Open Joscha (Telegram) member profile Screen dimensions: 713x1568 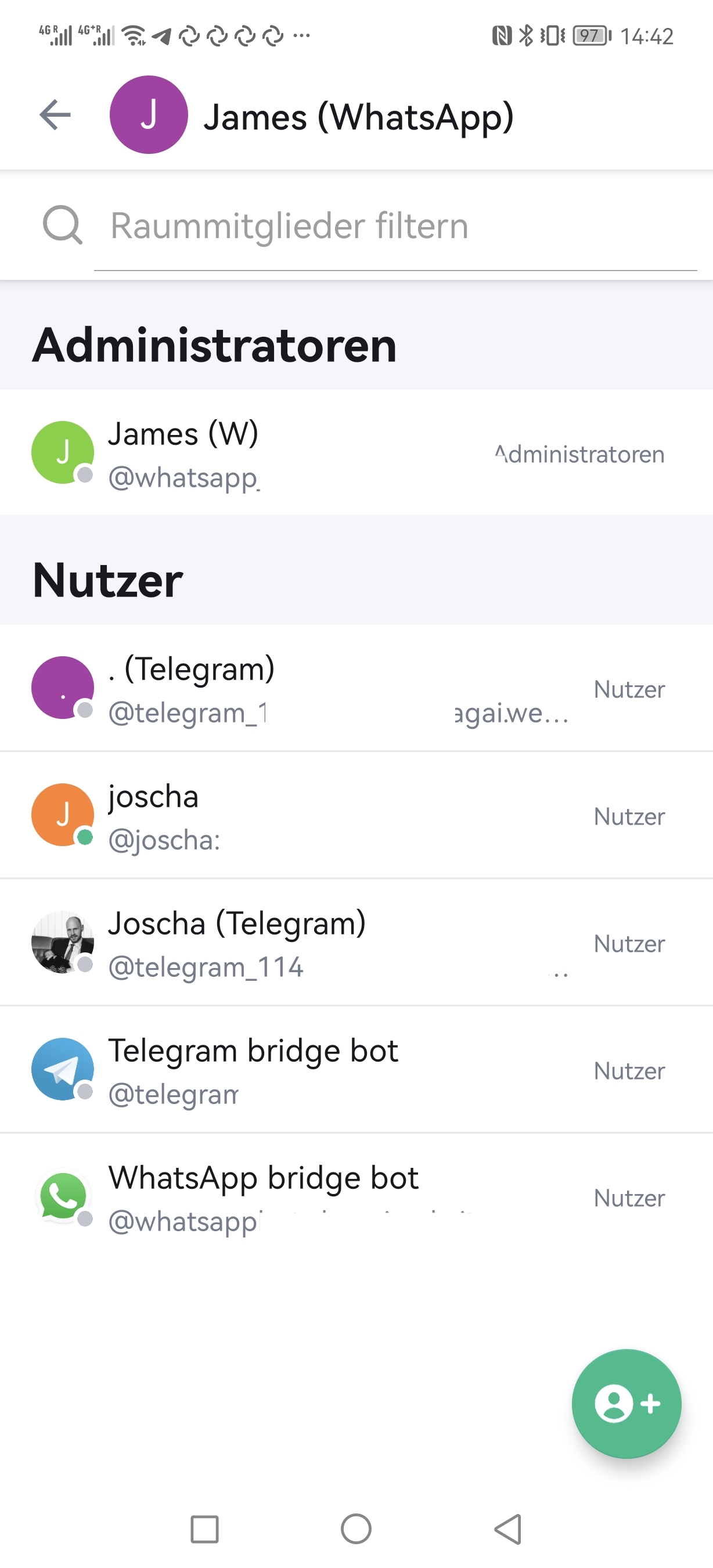tap(356, 943)
